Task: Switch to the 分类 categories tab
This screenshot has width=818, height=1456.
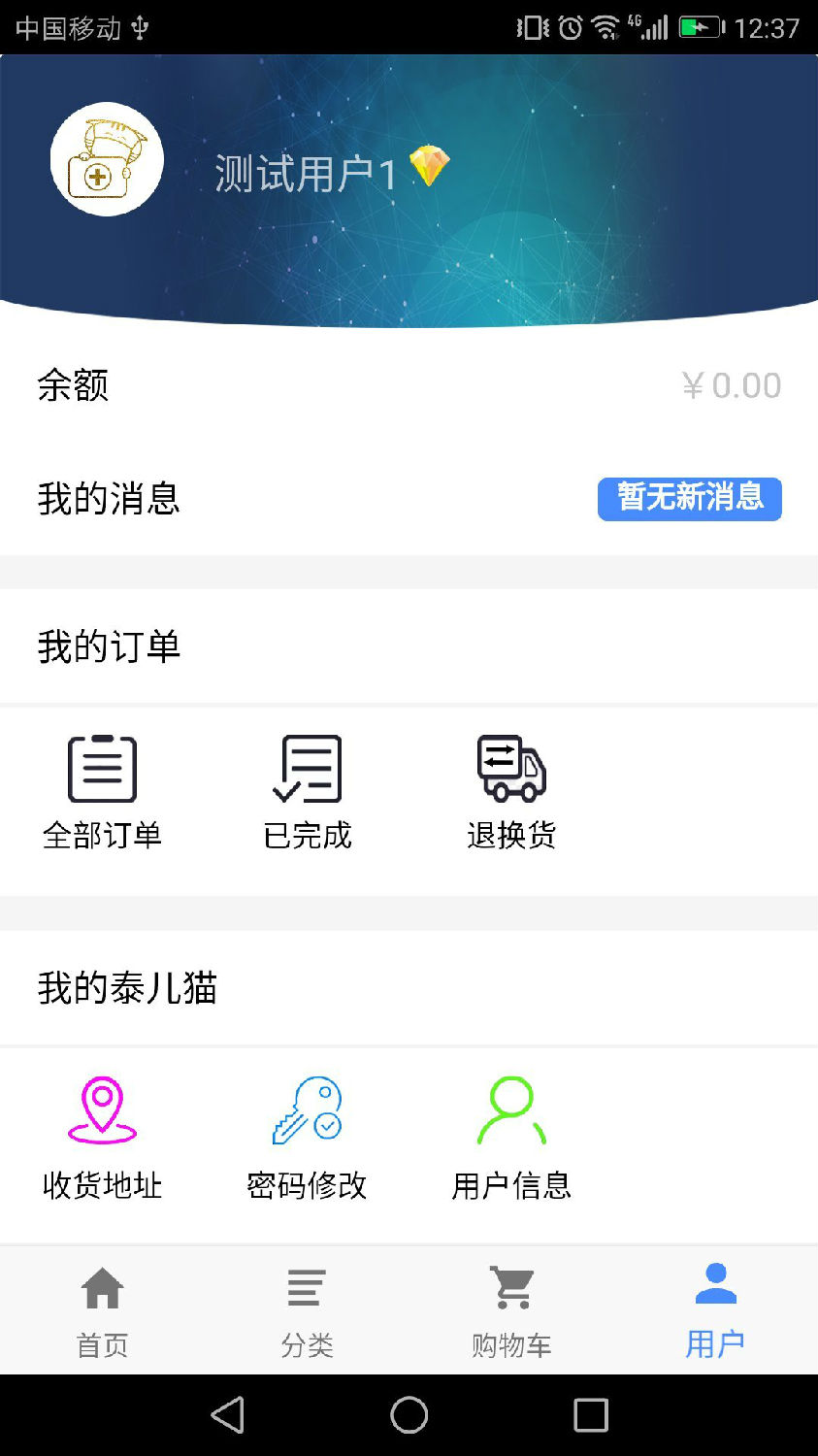Action: (307, 1310)
